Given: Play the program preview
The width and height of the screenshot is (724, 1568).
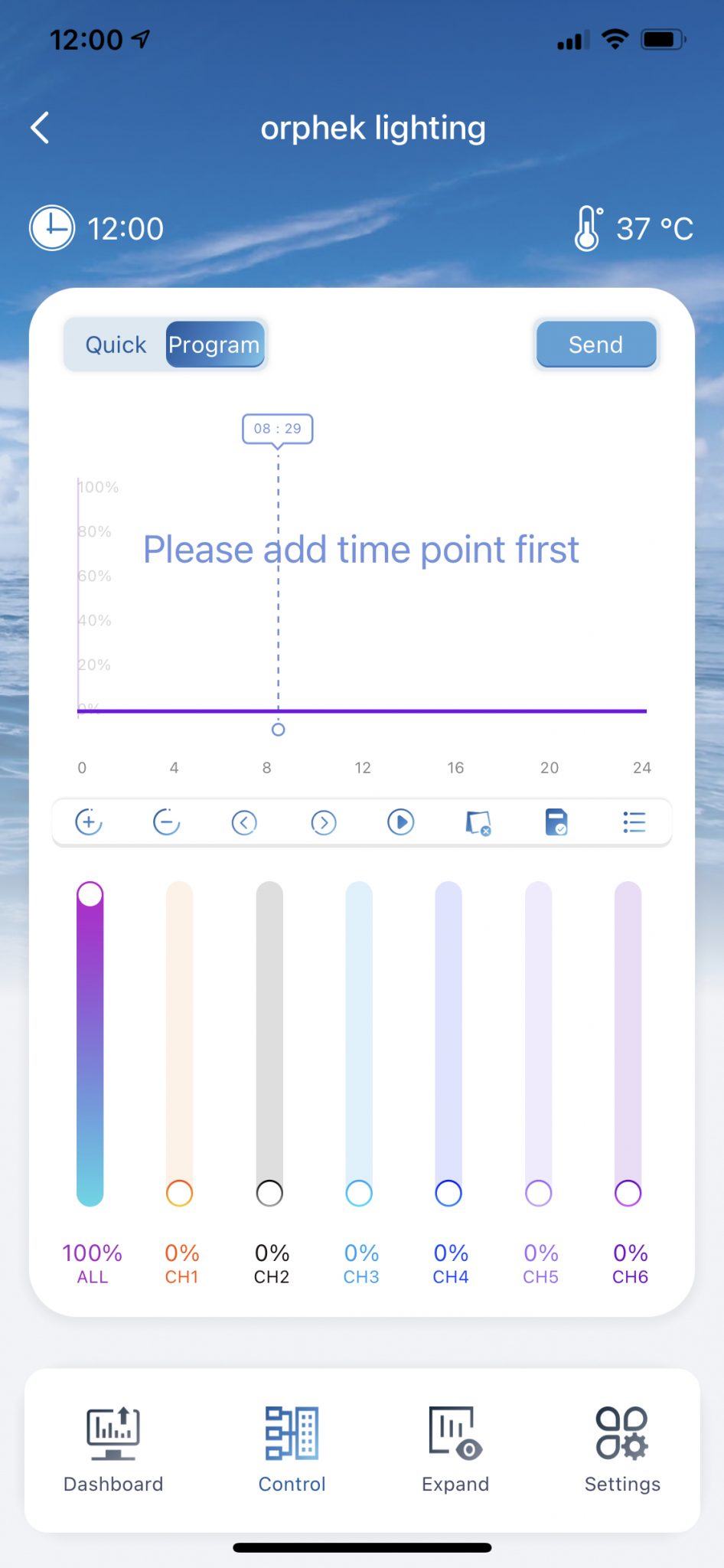Looking at the screenshot, I should coord(401,822).
